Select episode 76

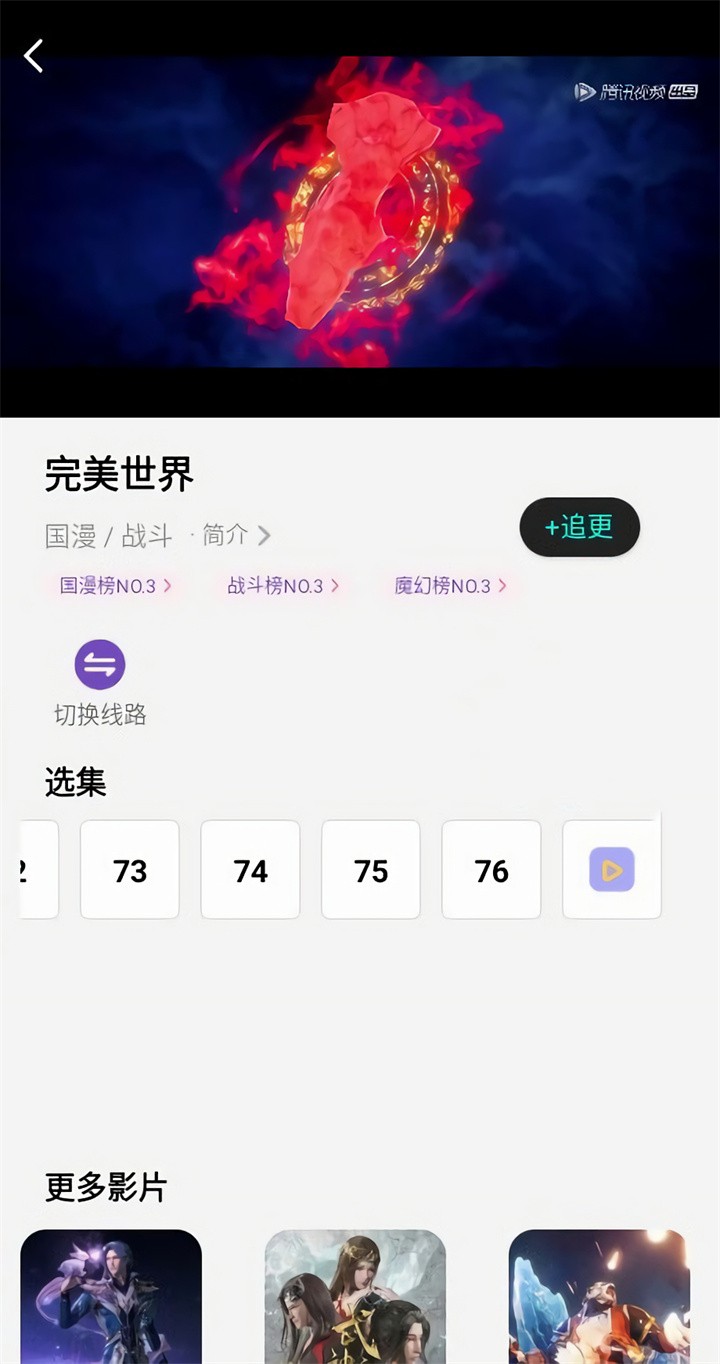click(x=491, y=869)
